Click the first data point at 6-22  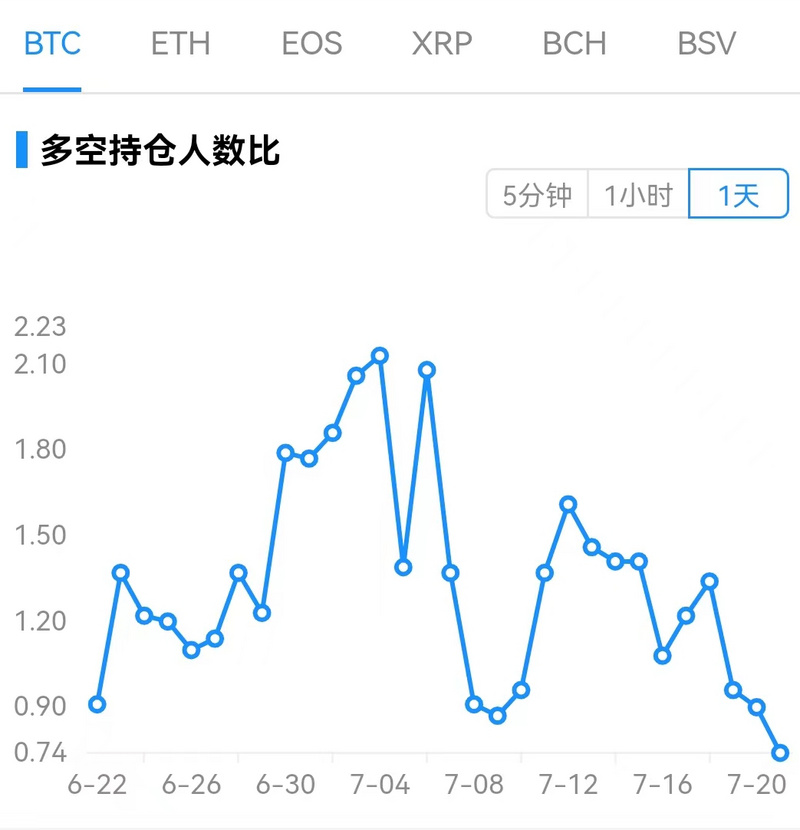point(97,704)
